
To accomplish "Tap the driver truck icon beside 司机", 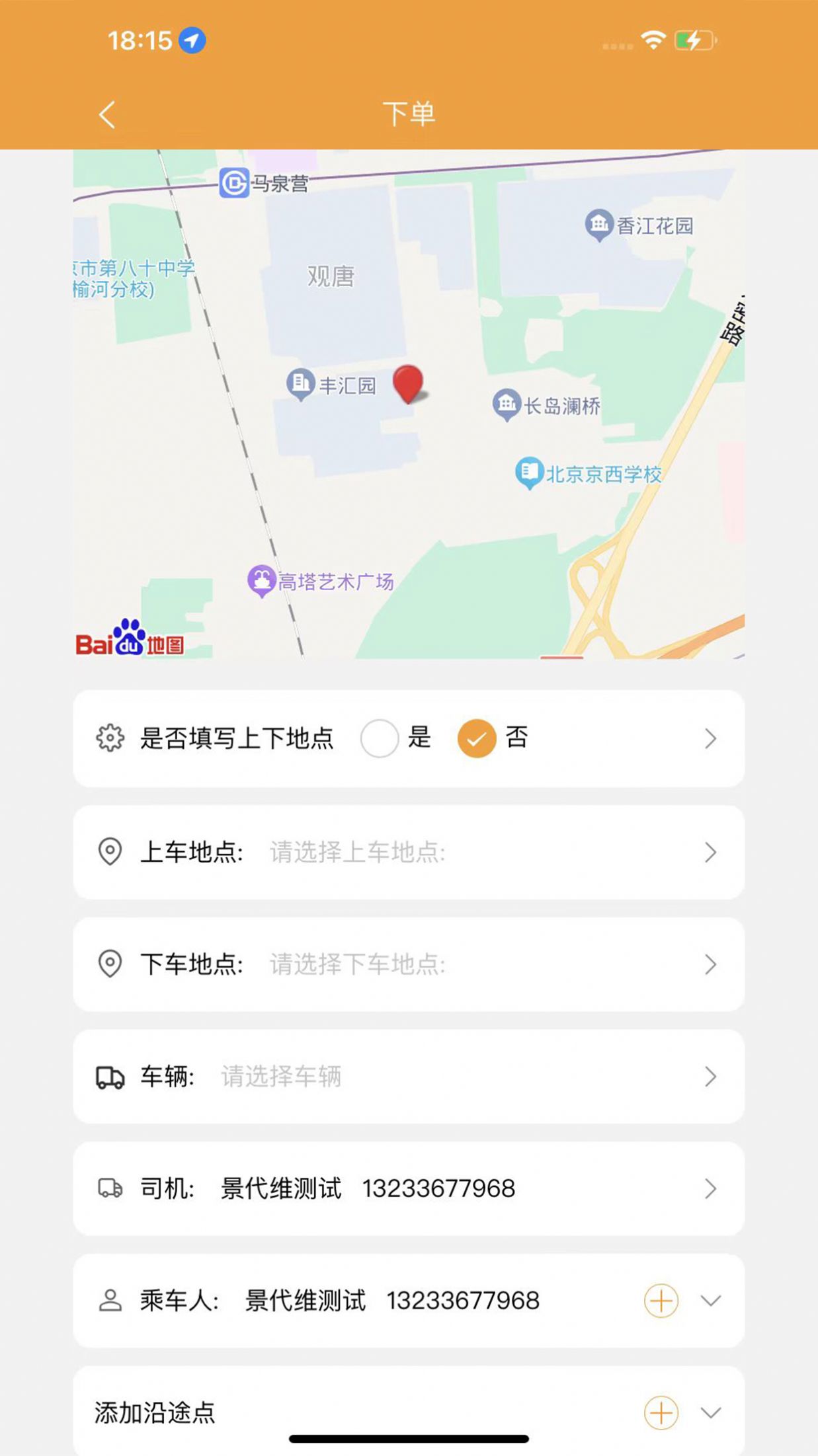I will tap(110, 1188).
